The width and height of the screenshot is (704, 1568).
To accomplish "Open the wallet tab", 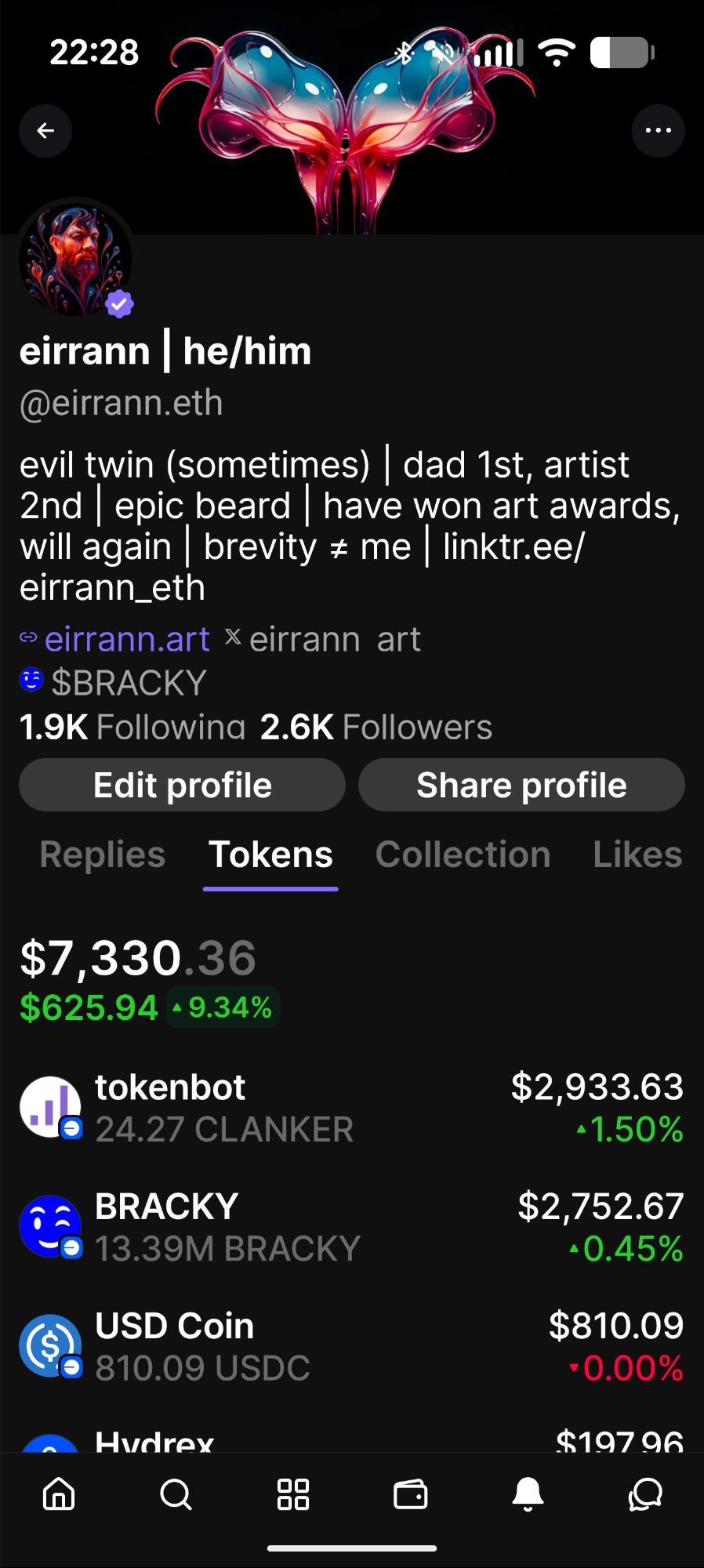I will click(x=410, y=1494).
